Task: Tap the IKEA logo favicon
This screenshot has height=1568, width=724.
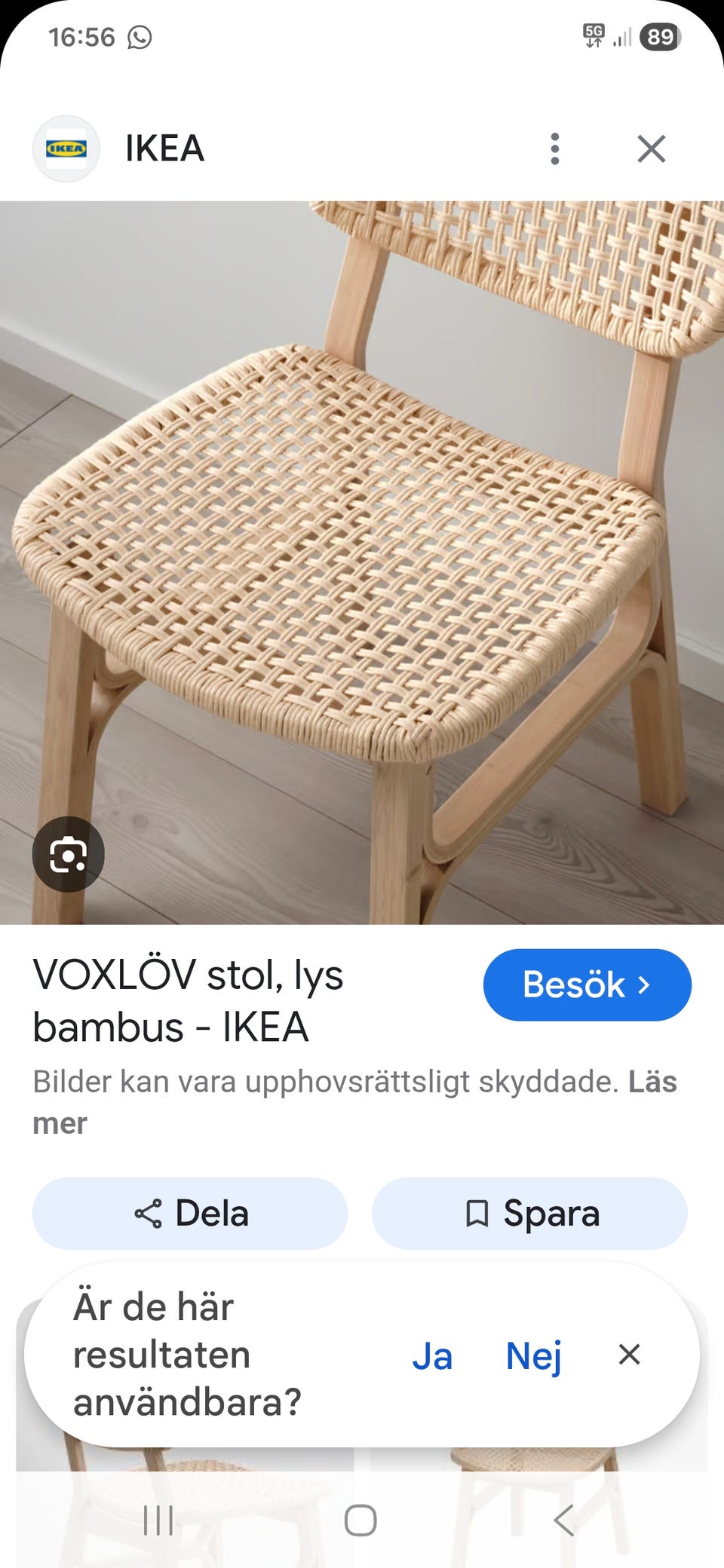Action: pyautogui.click(x=66, y=149)
